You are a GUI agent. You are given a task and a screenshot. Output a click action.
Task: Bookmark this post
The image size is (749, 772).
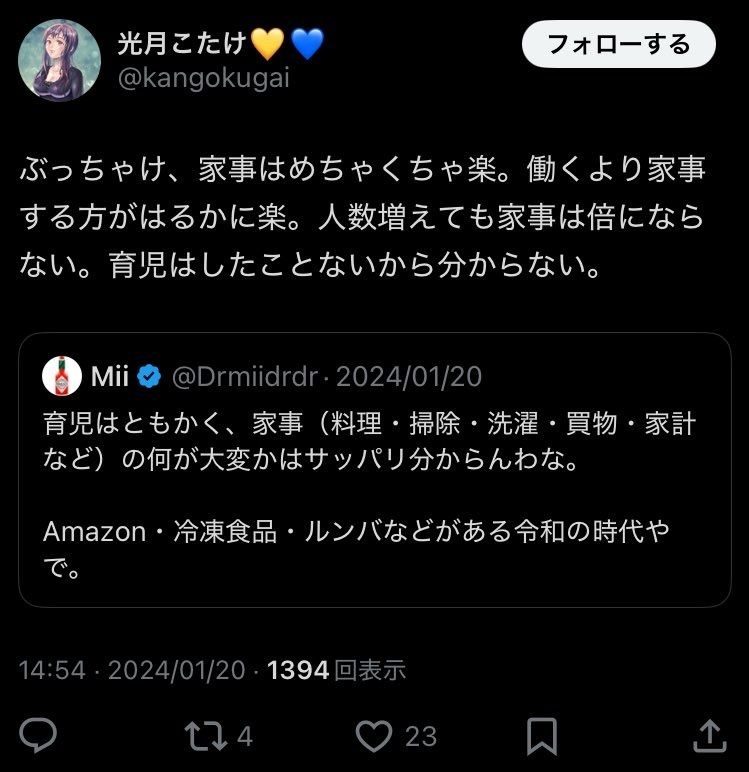coord(542,736)
